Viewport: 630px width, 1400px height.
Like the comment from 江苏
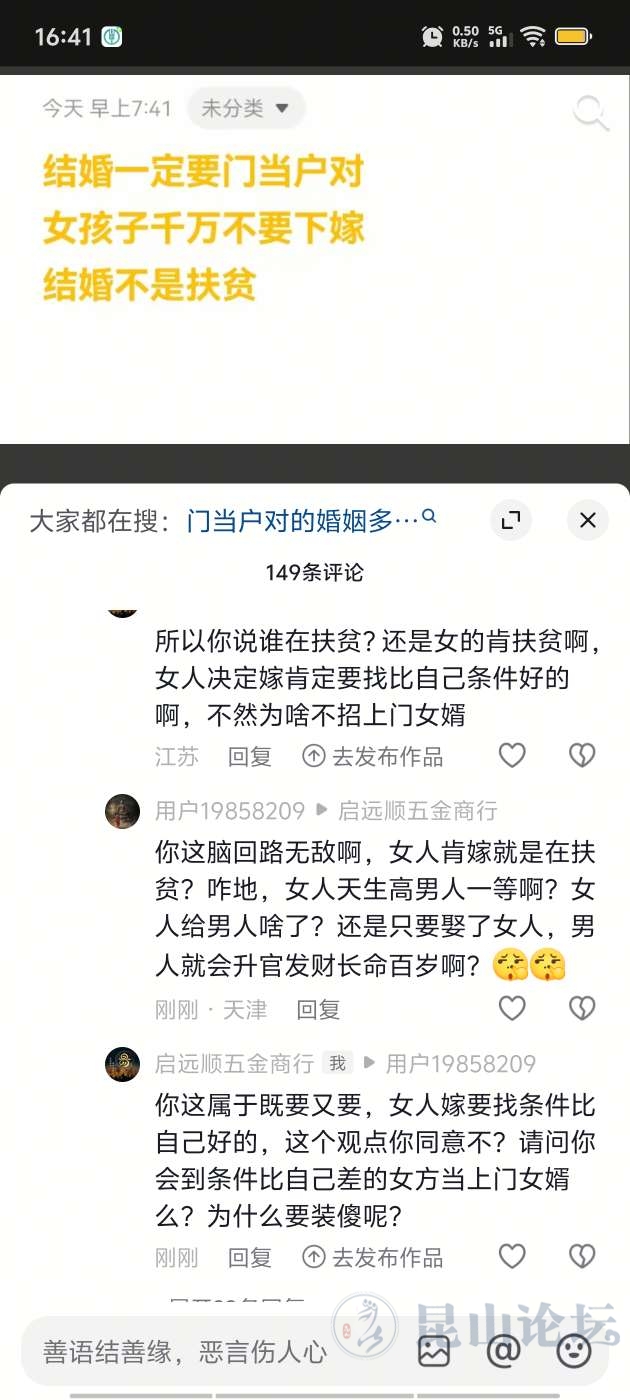(512, 756)
